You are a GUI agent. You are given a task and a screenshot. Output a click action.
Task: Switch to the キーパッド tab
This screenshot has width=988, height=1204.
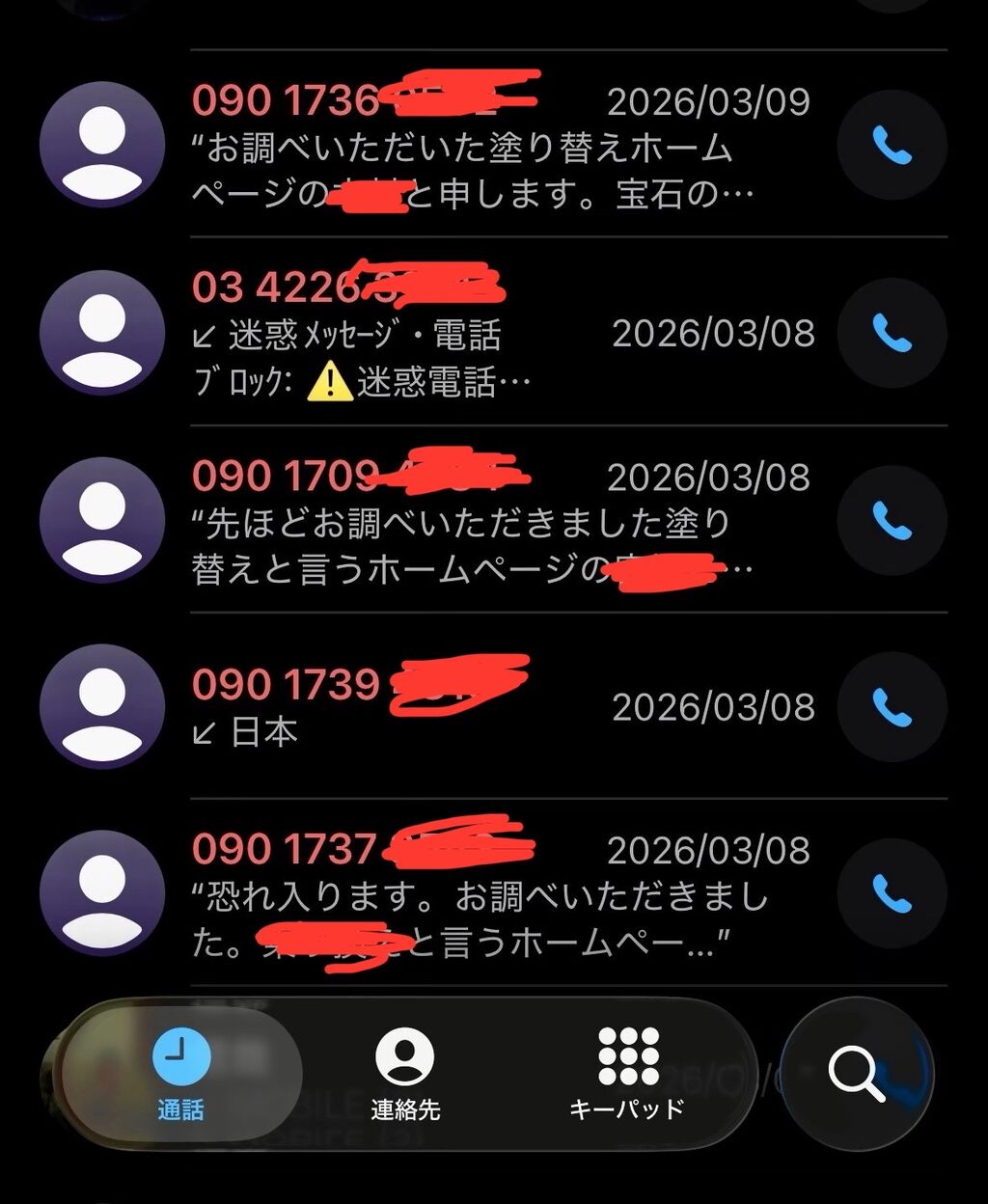click(627, 1075)
